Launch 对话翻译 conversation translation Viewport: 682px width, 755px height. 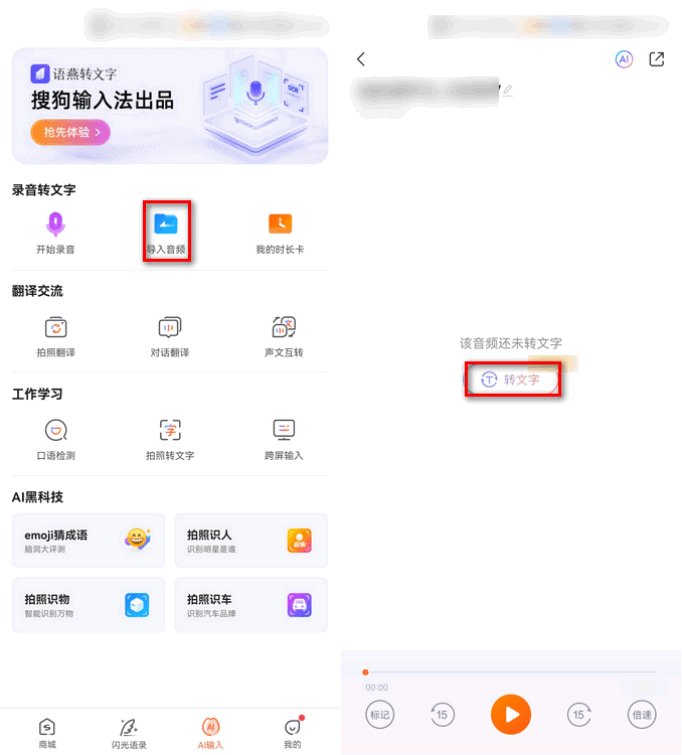coord(169,335)
